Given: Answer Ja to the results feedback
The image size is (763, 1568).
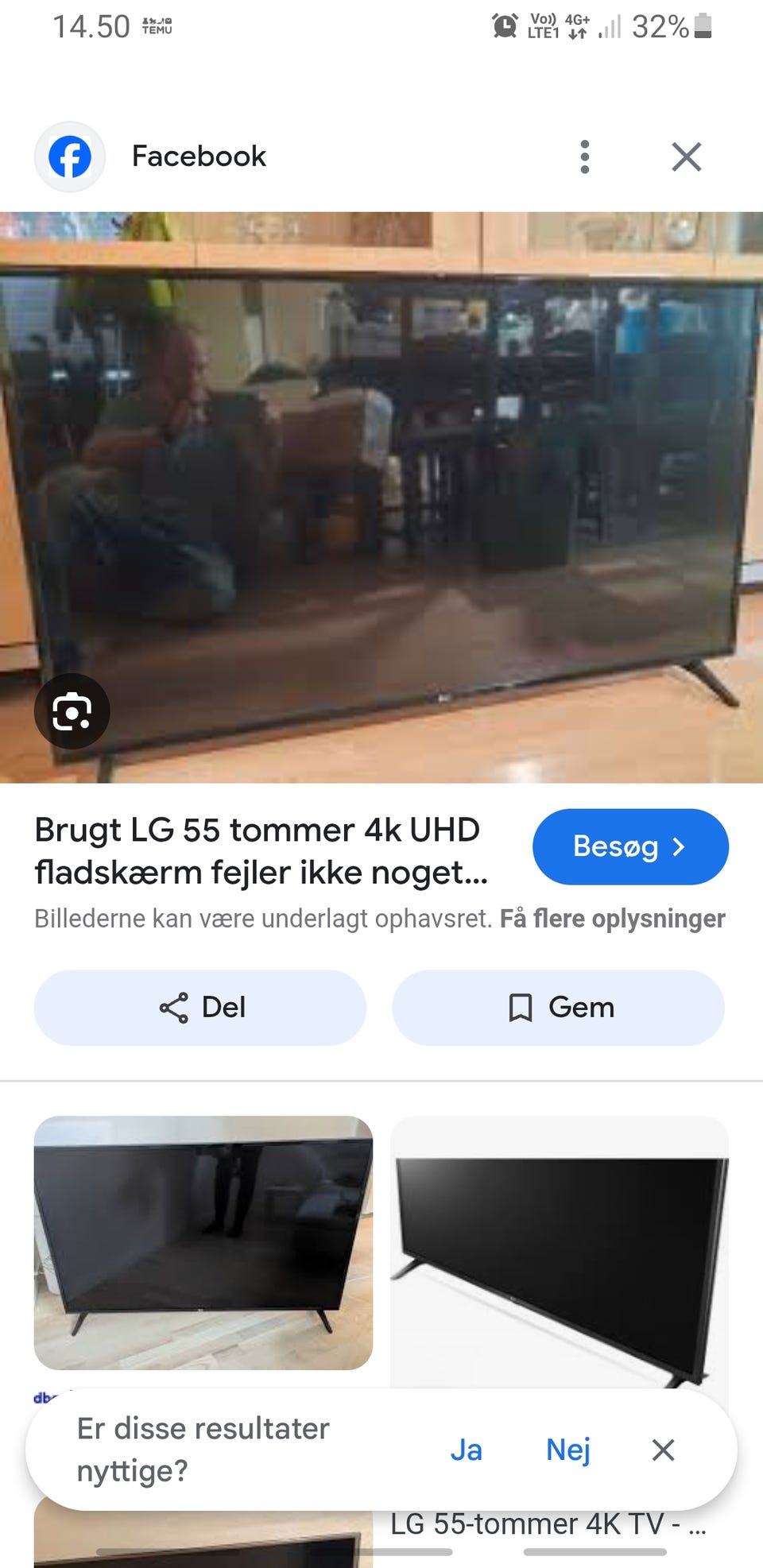Looking at the screenshot, I should pyautogui.click(x=466, y=1450).
